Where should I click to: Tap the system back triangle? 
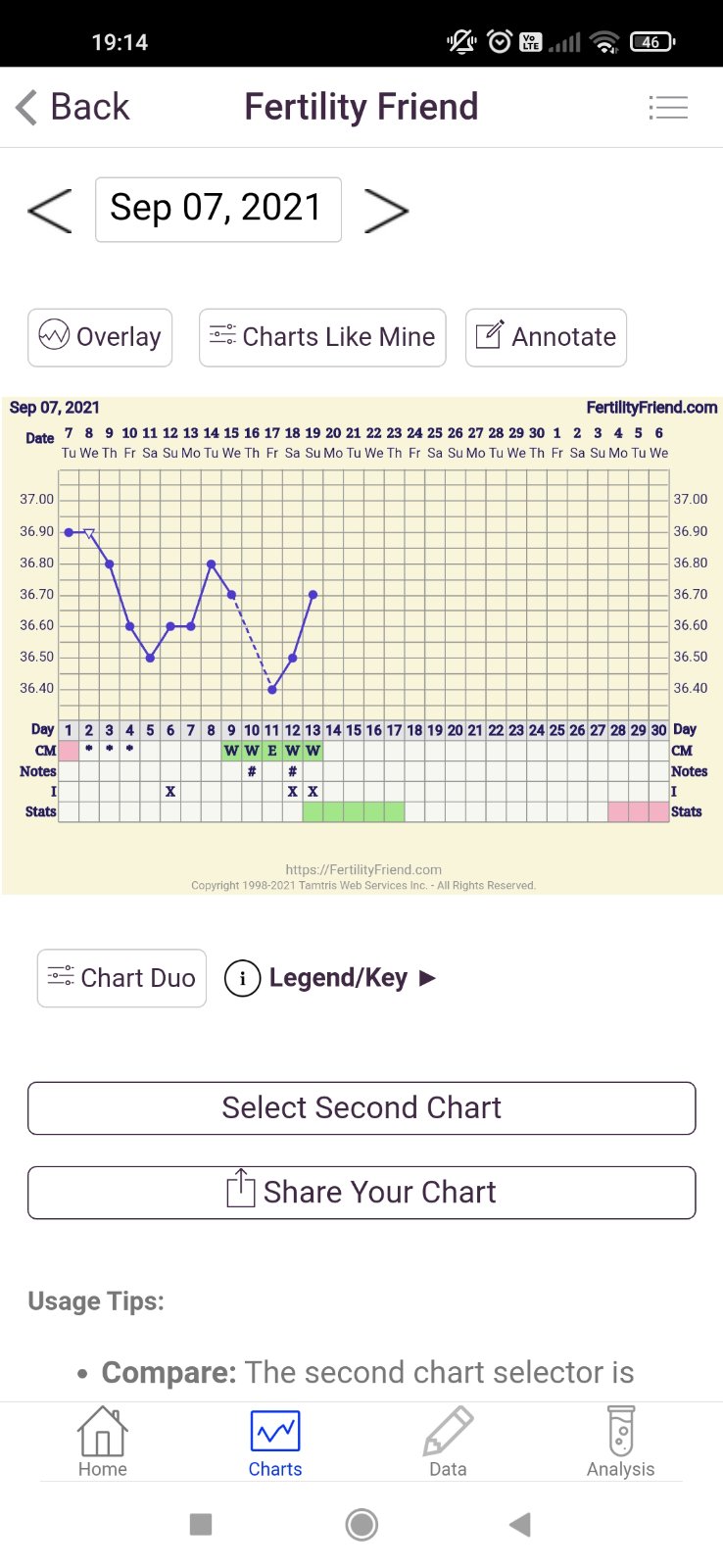tap(520, 1524)
